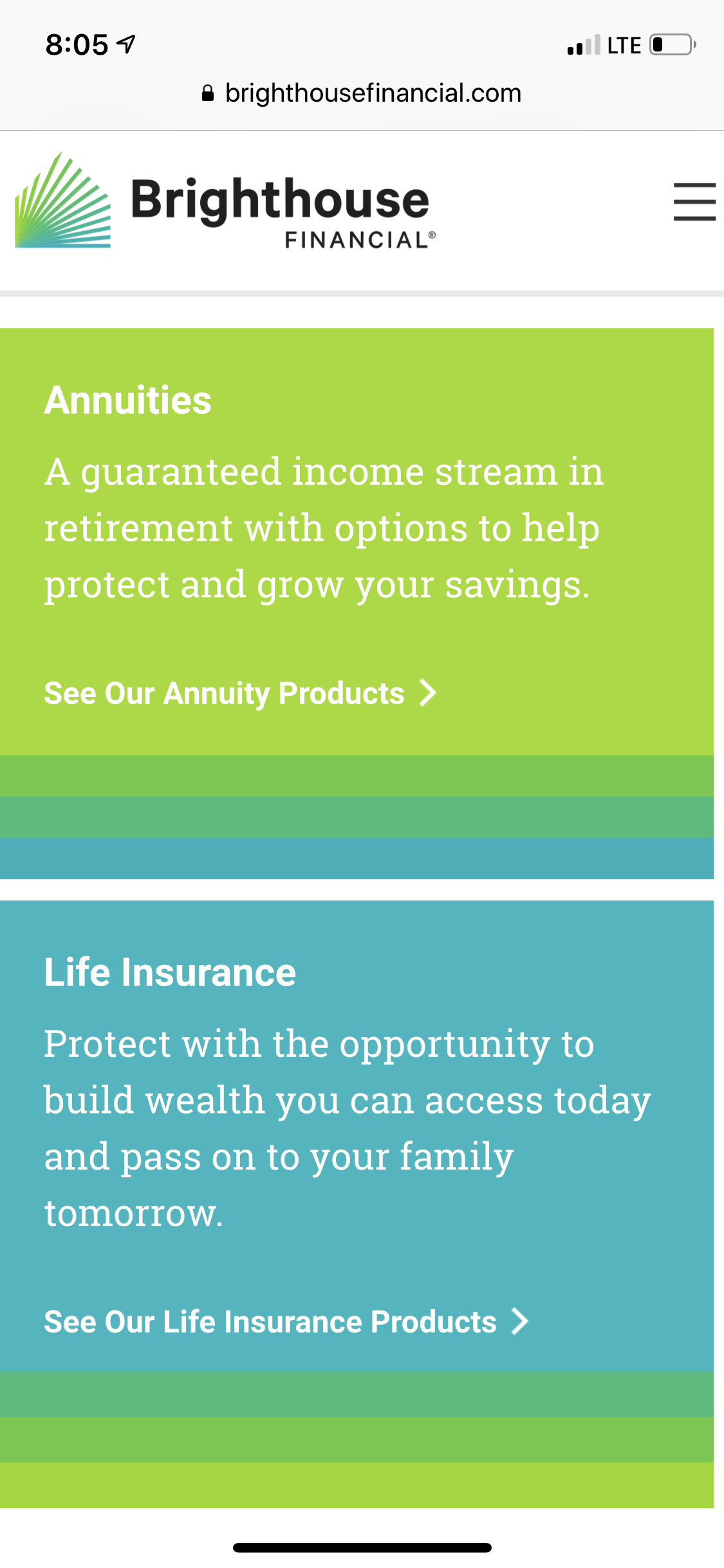Go to homepage via Brighthouse Financial logo
This screenshot has height=1568, width=724.
[x=225, y=201]
